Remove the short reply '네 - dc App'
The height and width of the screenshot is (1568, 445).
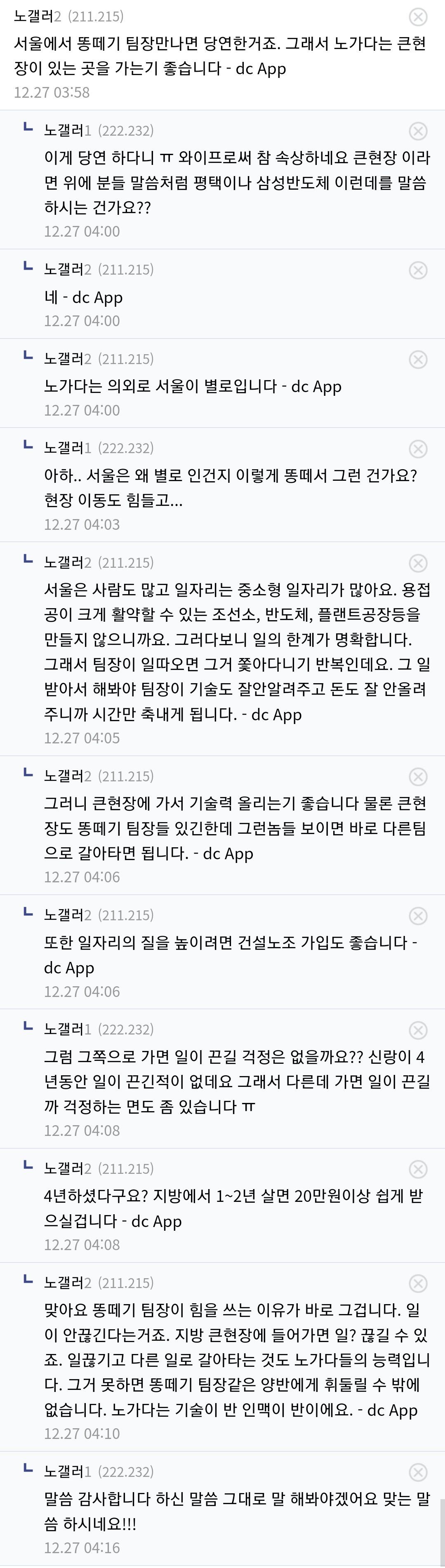(x=418, y=270)
